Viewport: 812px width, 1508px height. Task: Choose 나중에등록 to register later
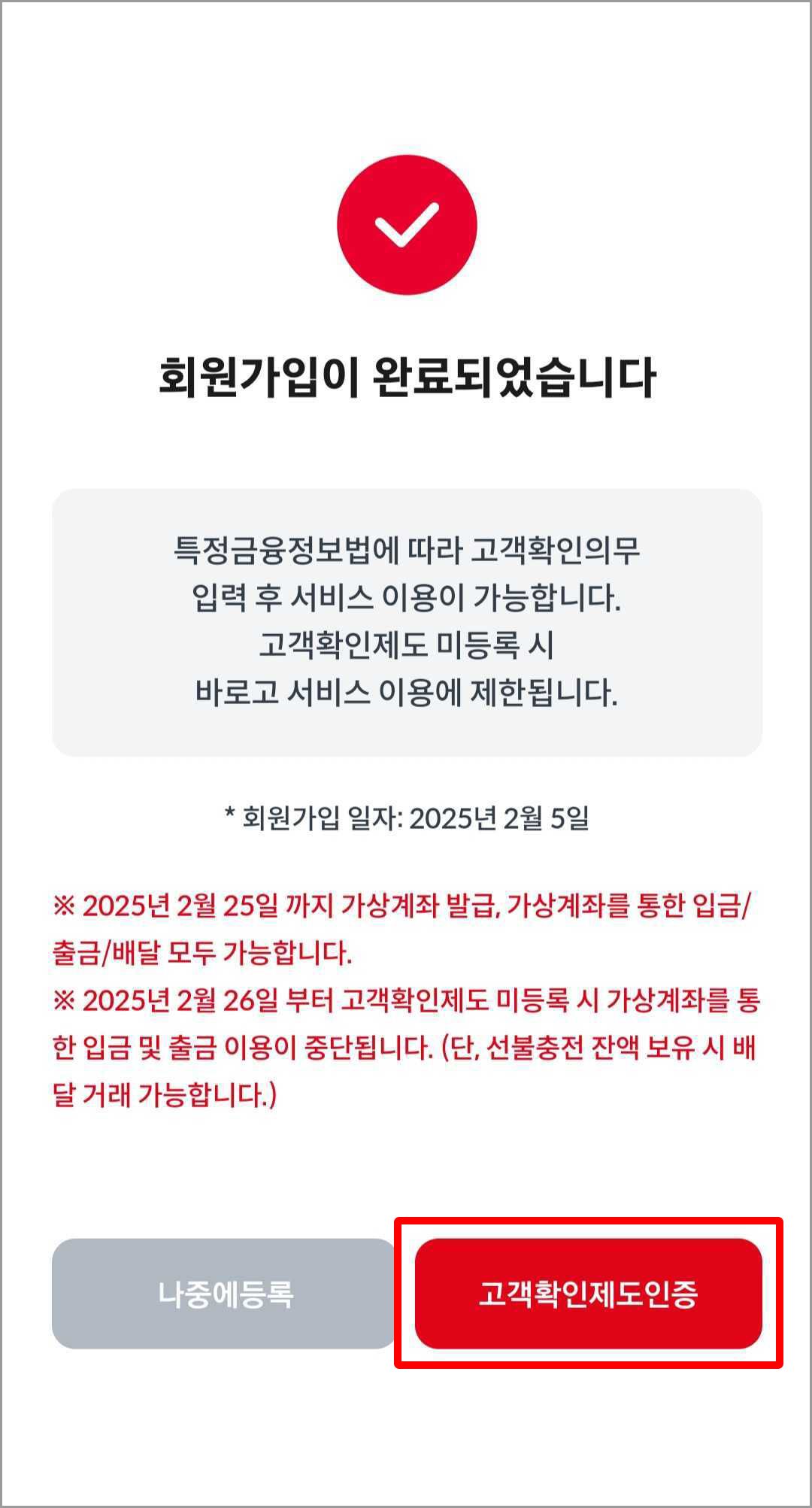[x=225, y=1294]
